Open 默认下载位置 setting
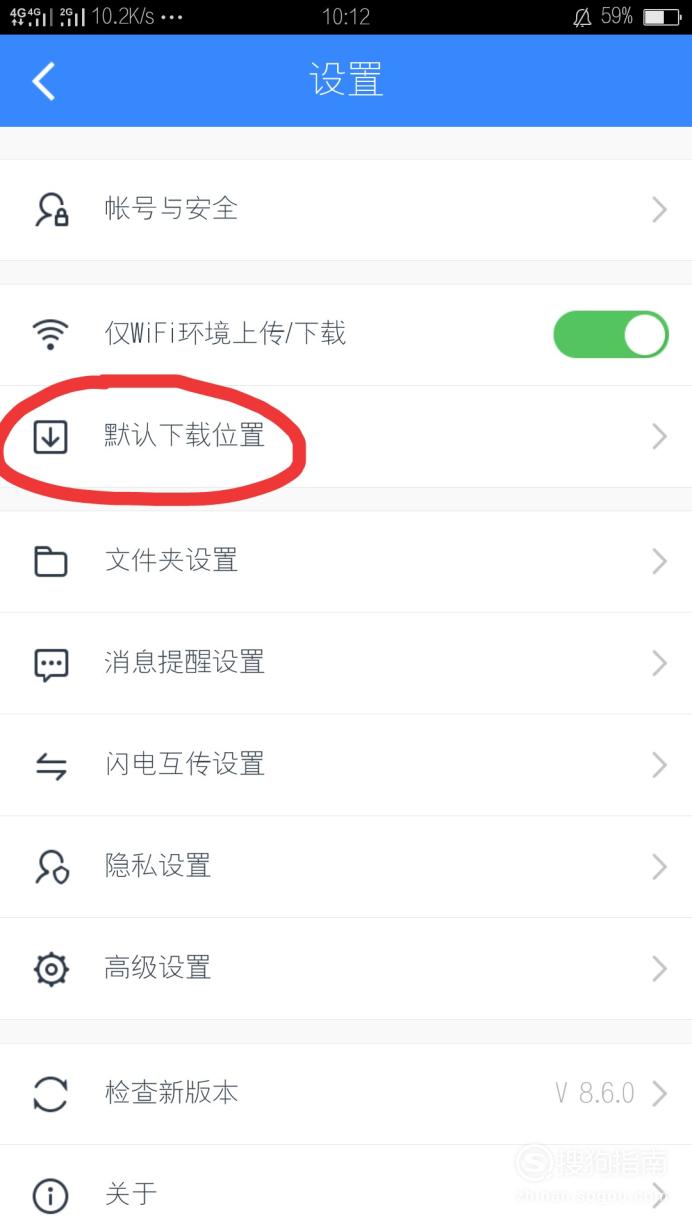The height and width of the screenshot is (1230, 692). click(x=346, y=437)
